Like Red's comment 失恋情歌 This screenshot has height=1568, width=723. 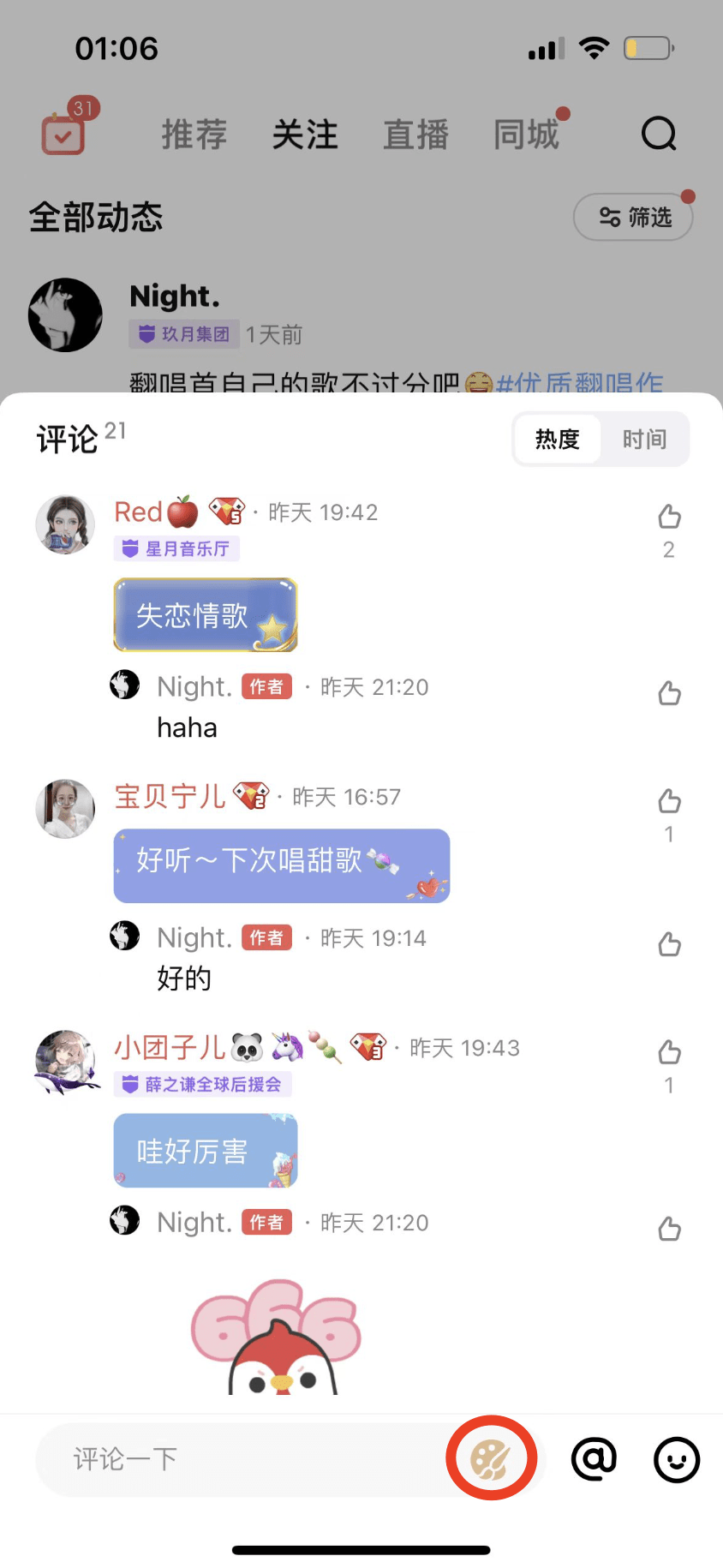[x=669, y=517]
